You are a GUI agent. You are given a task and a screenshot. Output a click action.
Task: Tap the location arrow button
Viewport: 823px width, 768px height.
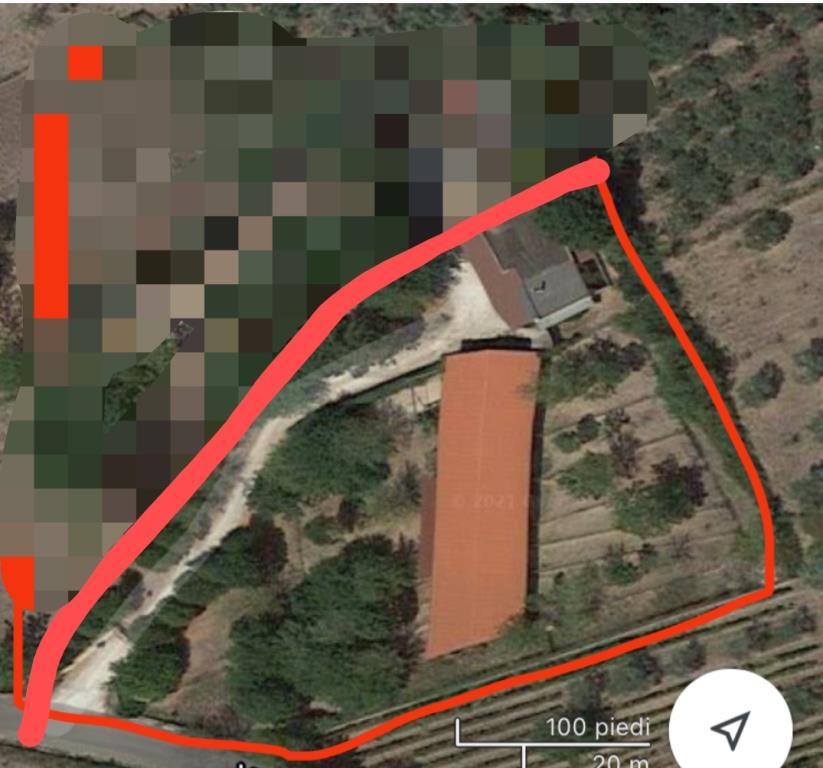coord(731,729)
